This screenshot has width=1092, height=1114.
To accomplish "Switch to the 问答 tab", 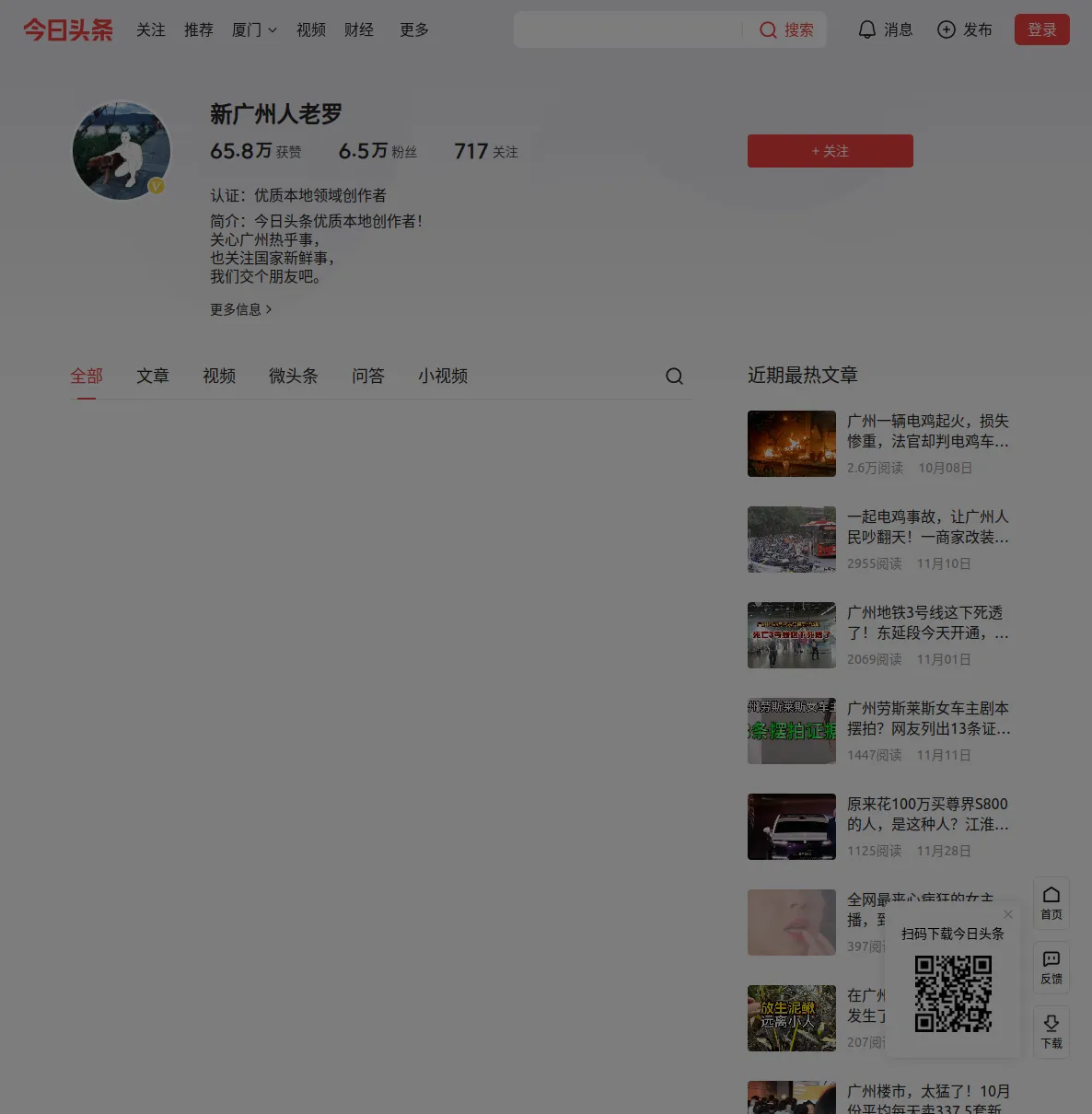I will (367, 376).
